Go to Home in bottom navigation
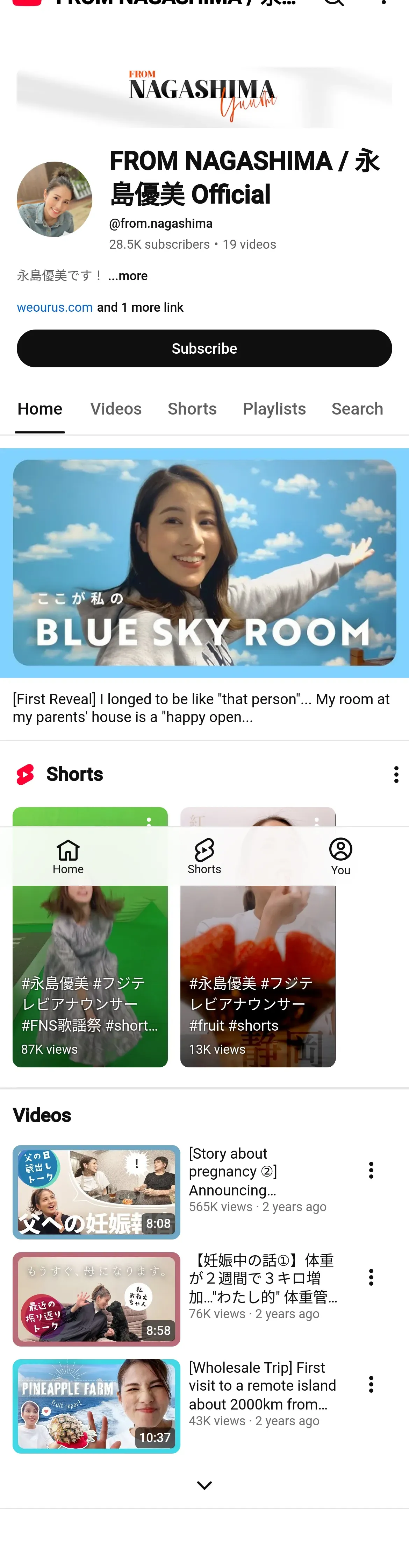 [68, 856]
